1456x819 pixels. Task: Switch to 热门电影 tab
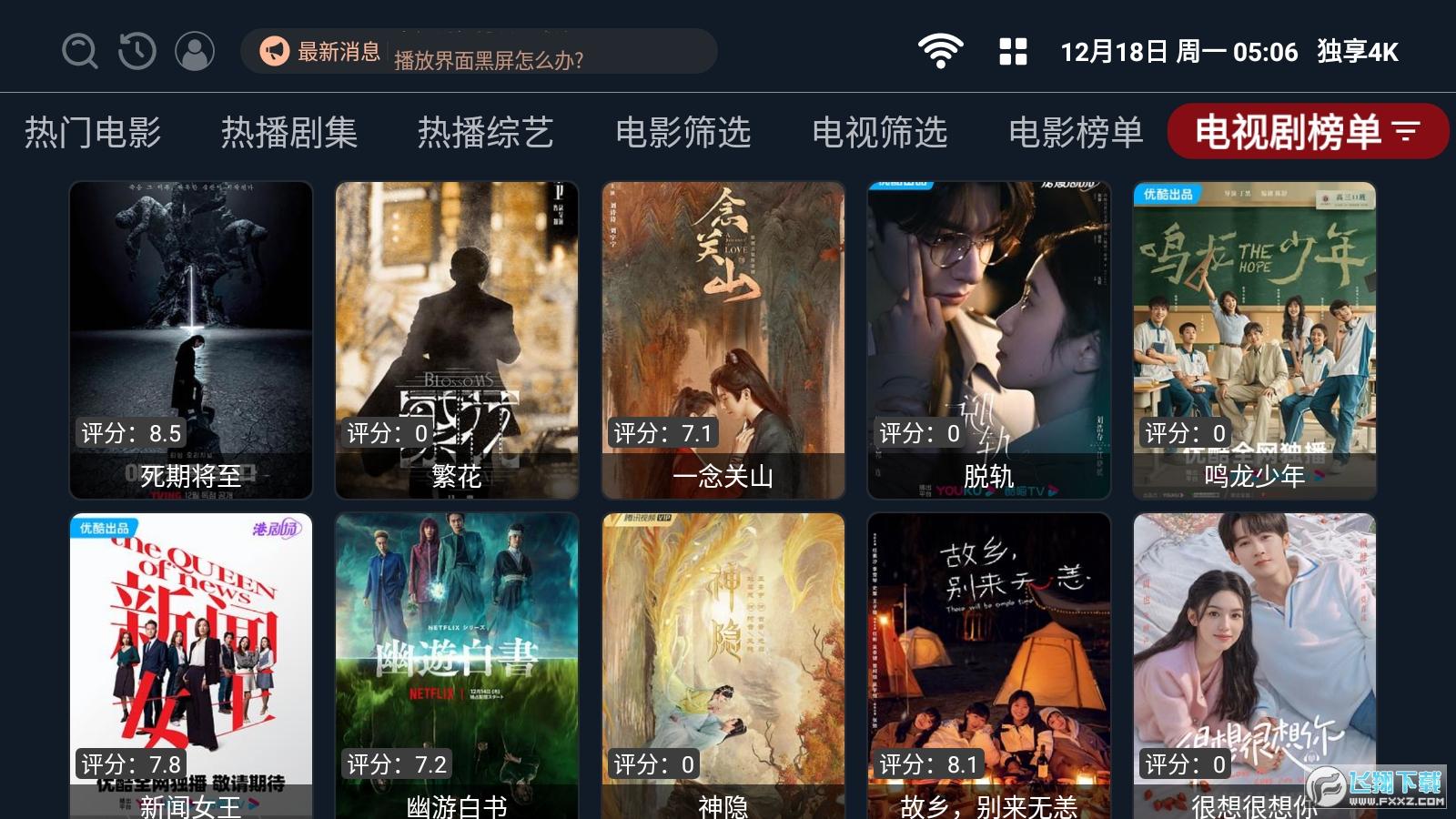[93, 133]
